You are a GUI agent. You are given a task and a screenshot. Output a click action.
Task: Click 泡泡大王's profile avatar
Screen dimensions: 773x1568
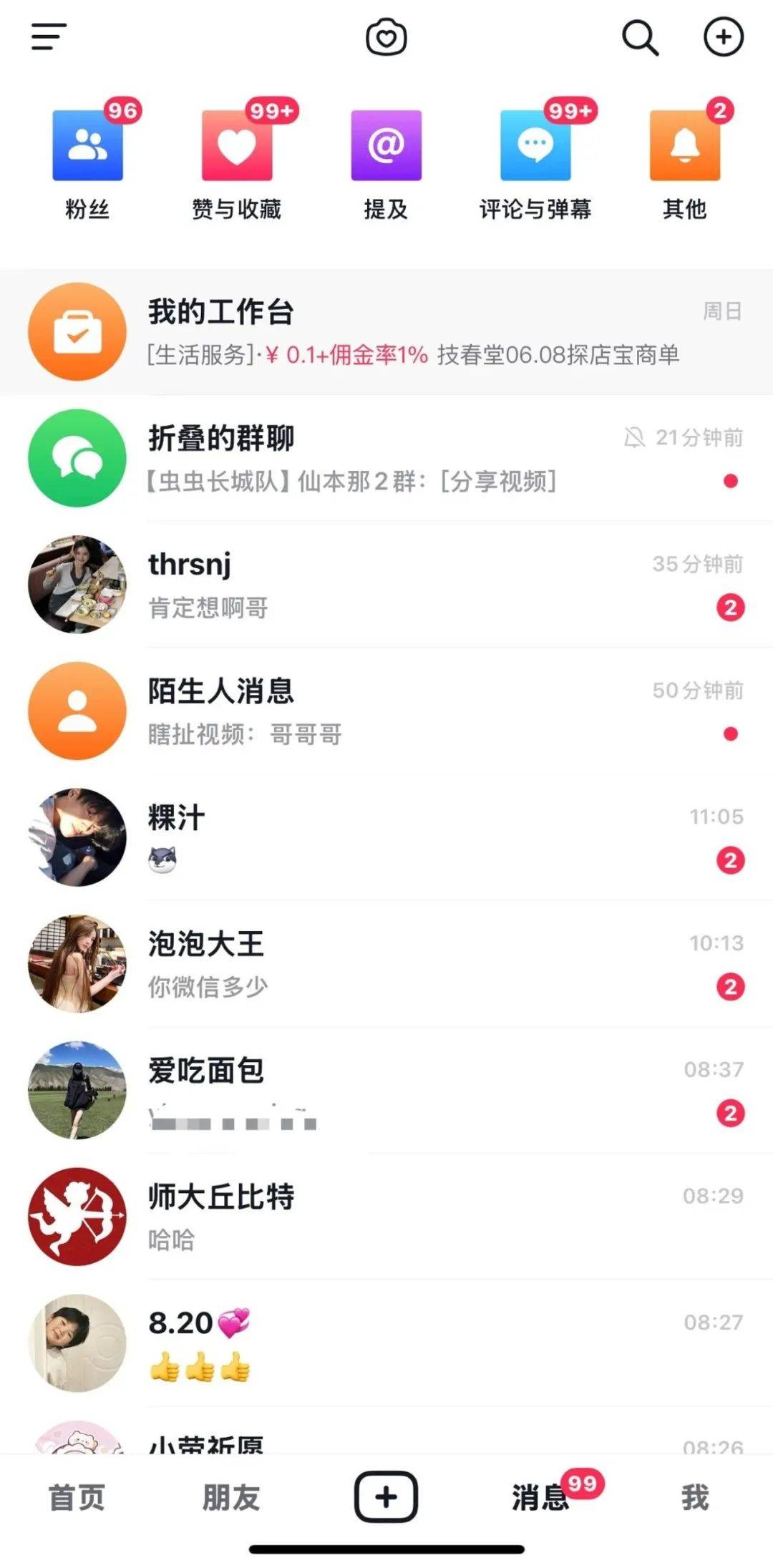click(x=77, y=963)
